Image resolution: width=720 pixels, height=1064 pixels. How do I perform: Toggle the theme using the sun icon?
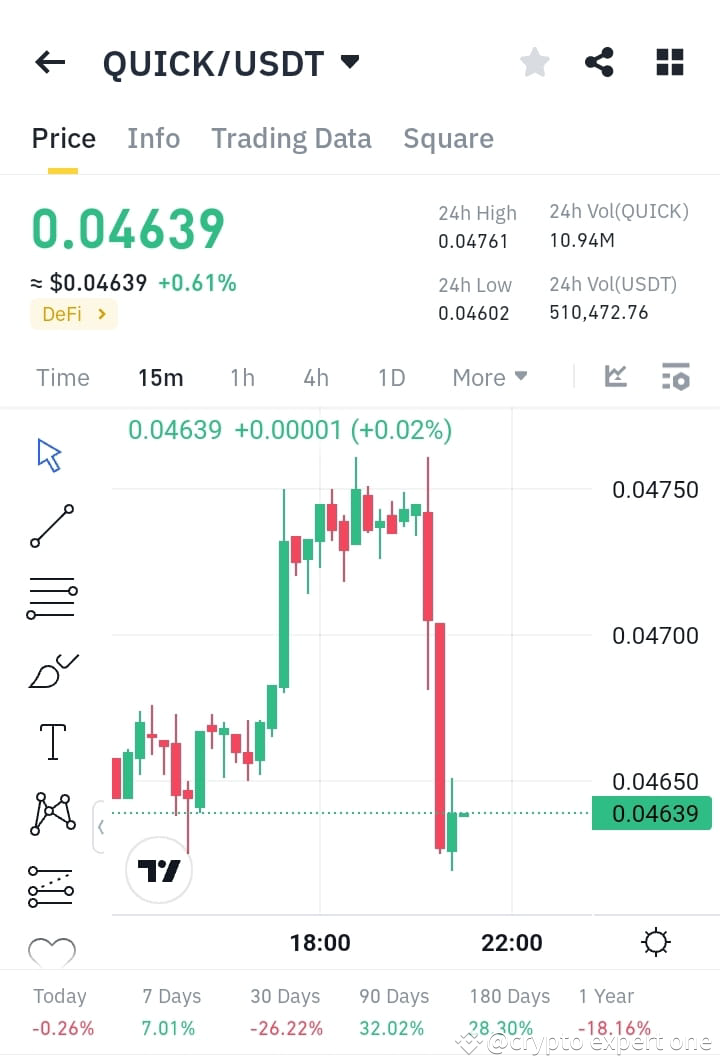655,941
